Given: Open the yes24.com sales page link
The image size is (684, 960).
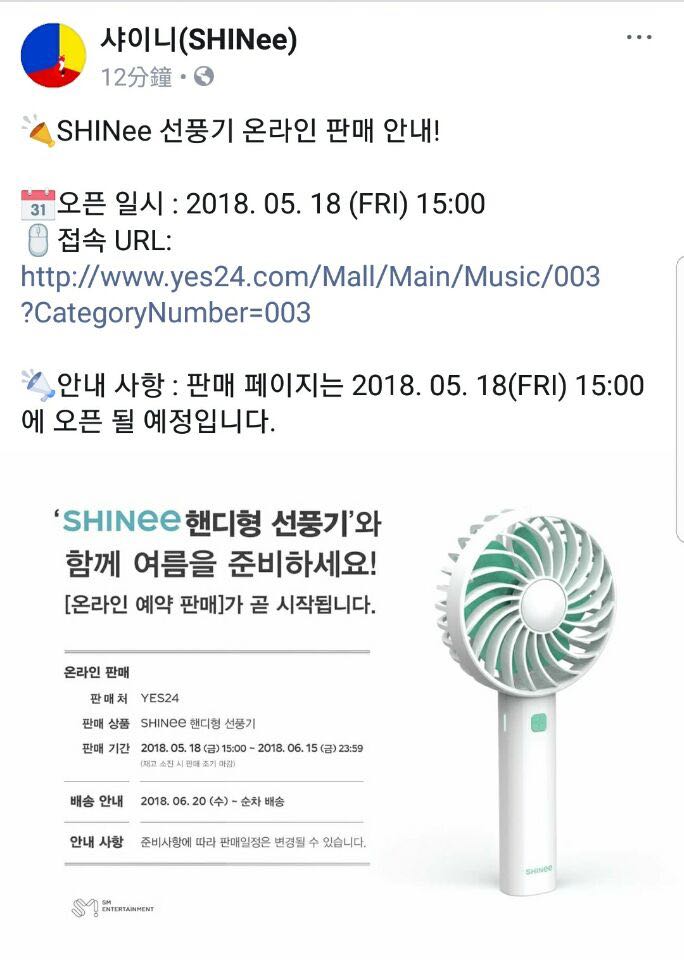Looking at the screenshot, I should coord(310,294).
